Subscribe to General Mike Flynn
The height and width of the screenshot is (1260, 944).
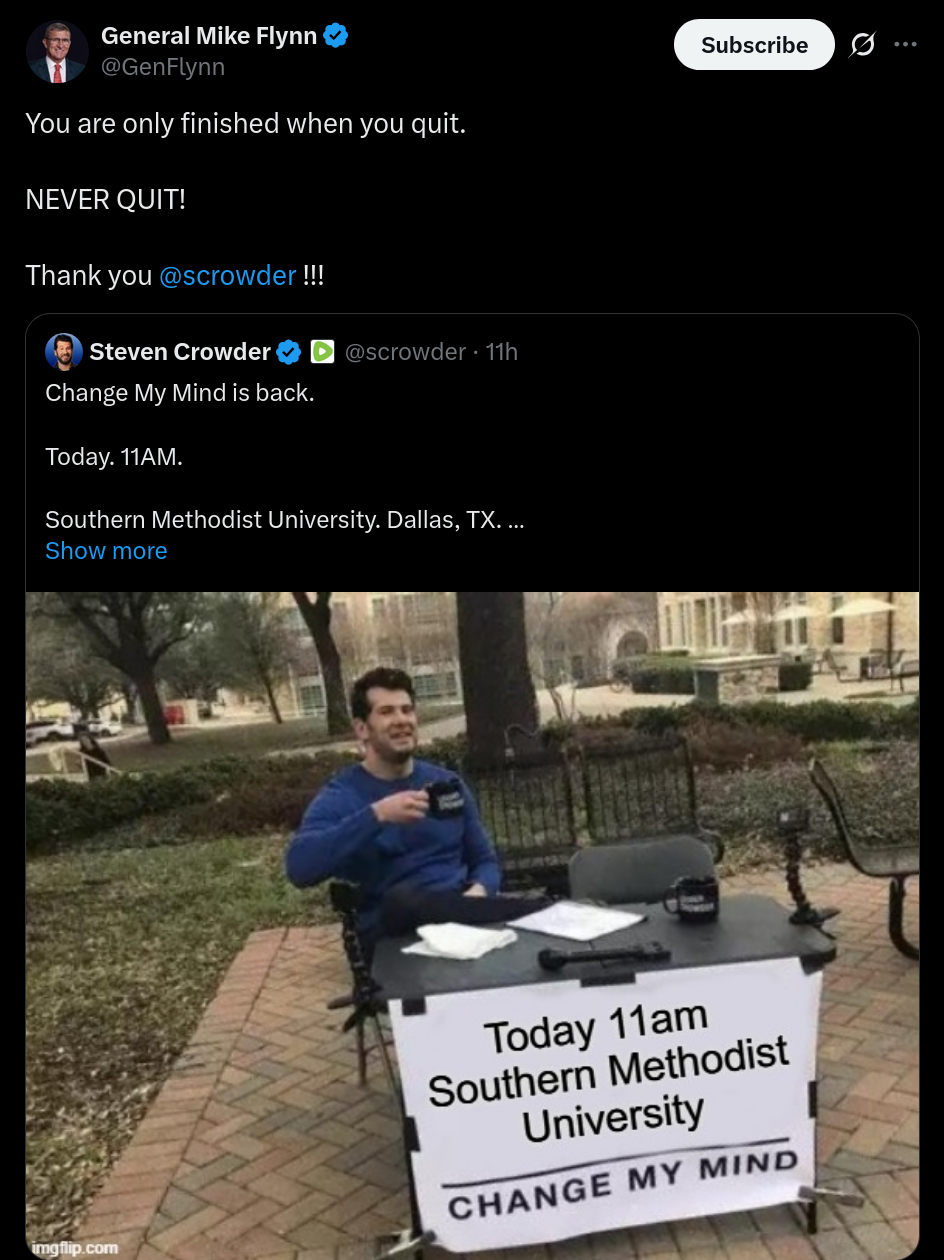coord(754,45)
